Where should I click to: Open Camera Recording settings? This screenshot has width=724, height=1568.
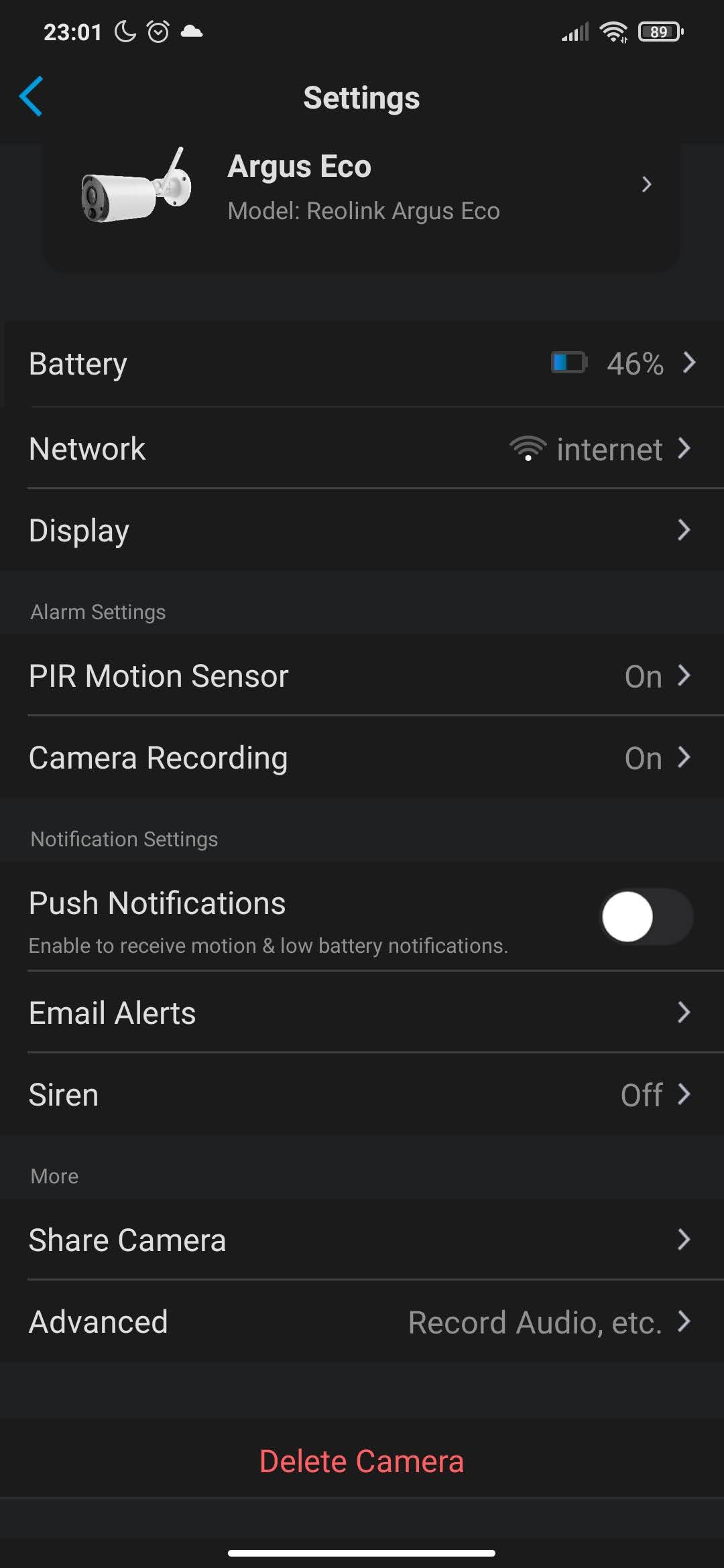click(x=362, y=758)
